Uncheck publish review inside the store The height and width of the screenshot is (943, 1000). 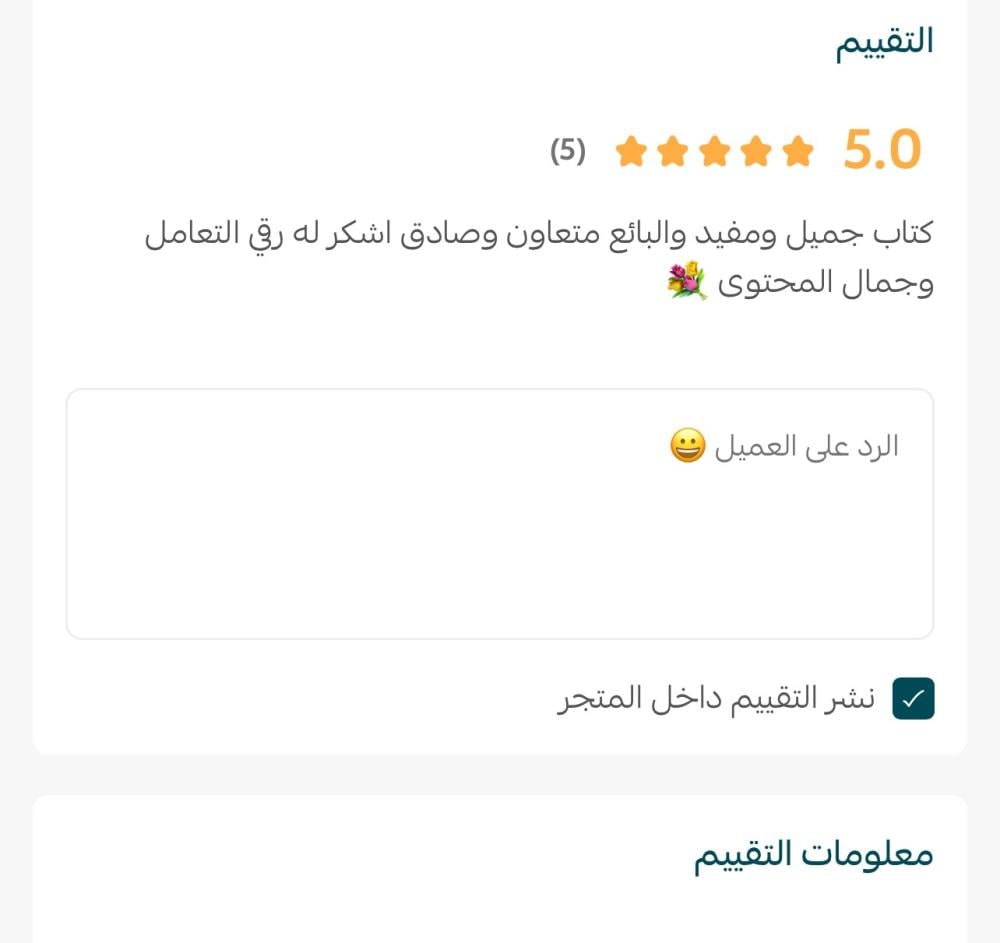pyautogui.click(x=913, y=698)
